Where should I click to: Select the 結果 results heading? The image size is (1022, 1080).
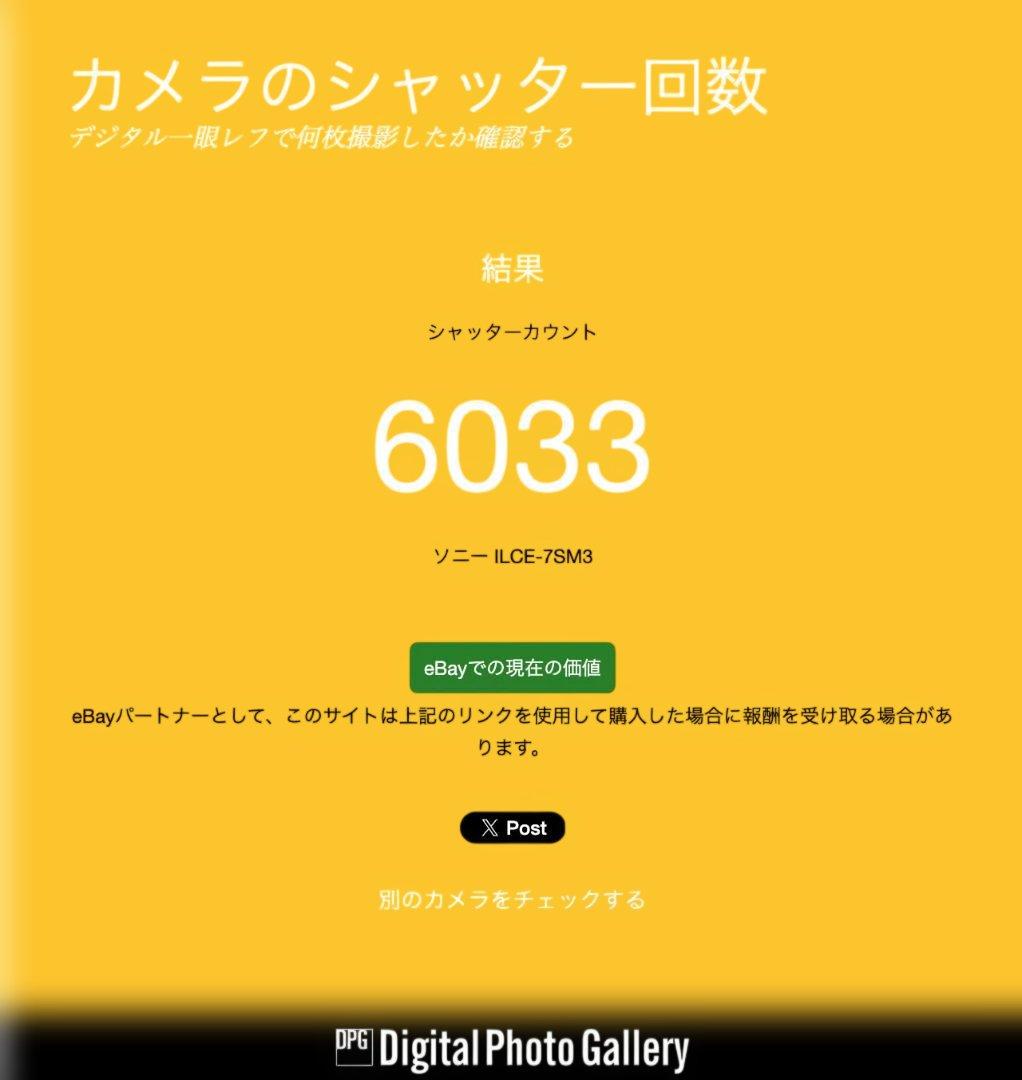point(510,270)
